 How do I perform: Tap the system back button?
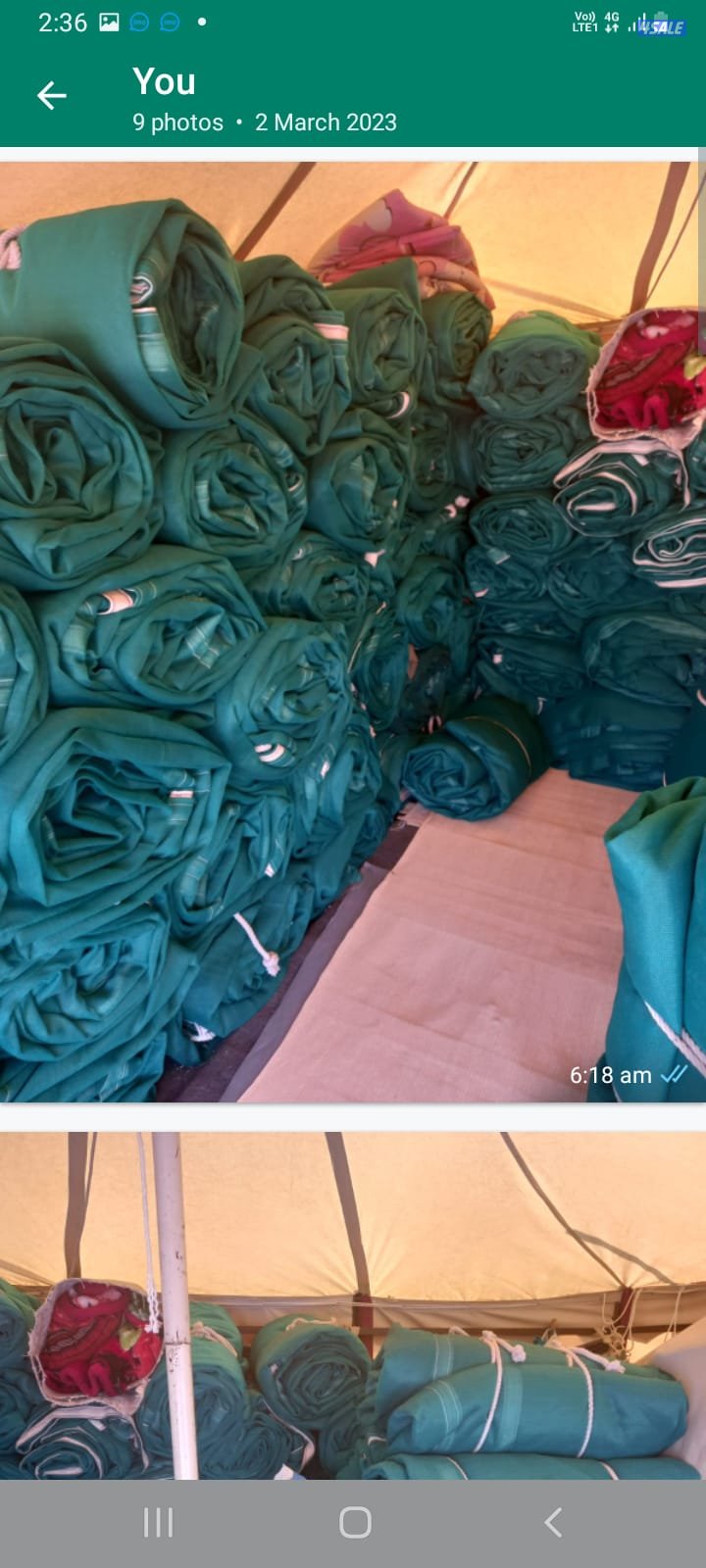click(x=553, y=1522)
